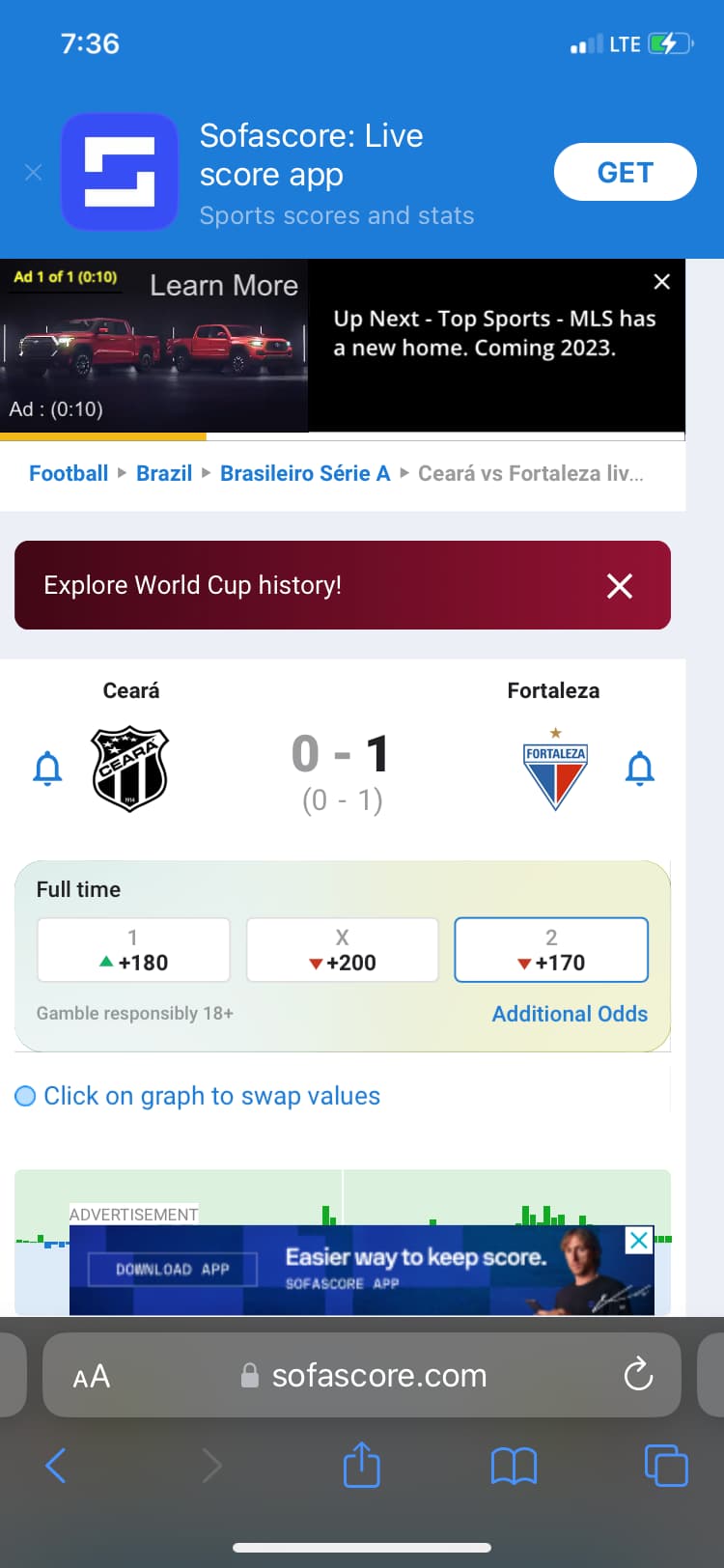Screen dimensions: 724x1568
Task: Dismiss the World Cup history banner
Action: (620, 585)
